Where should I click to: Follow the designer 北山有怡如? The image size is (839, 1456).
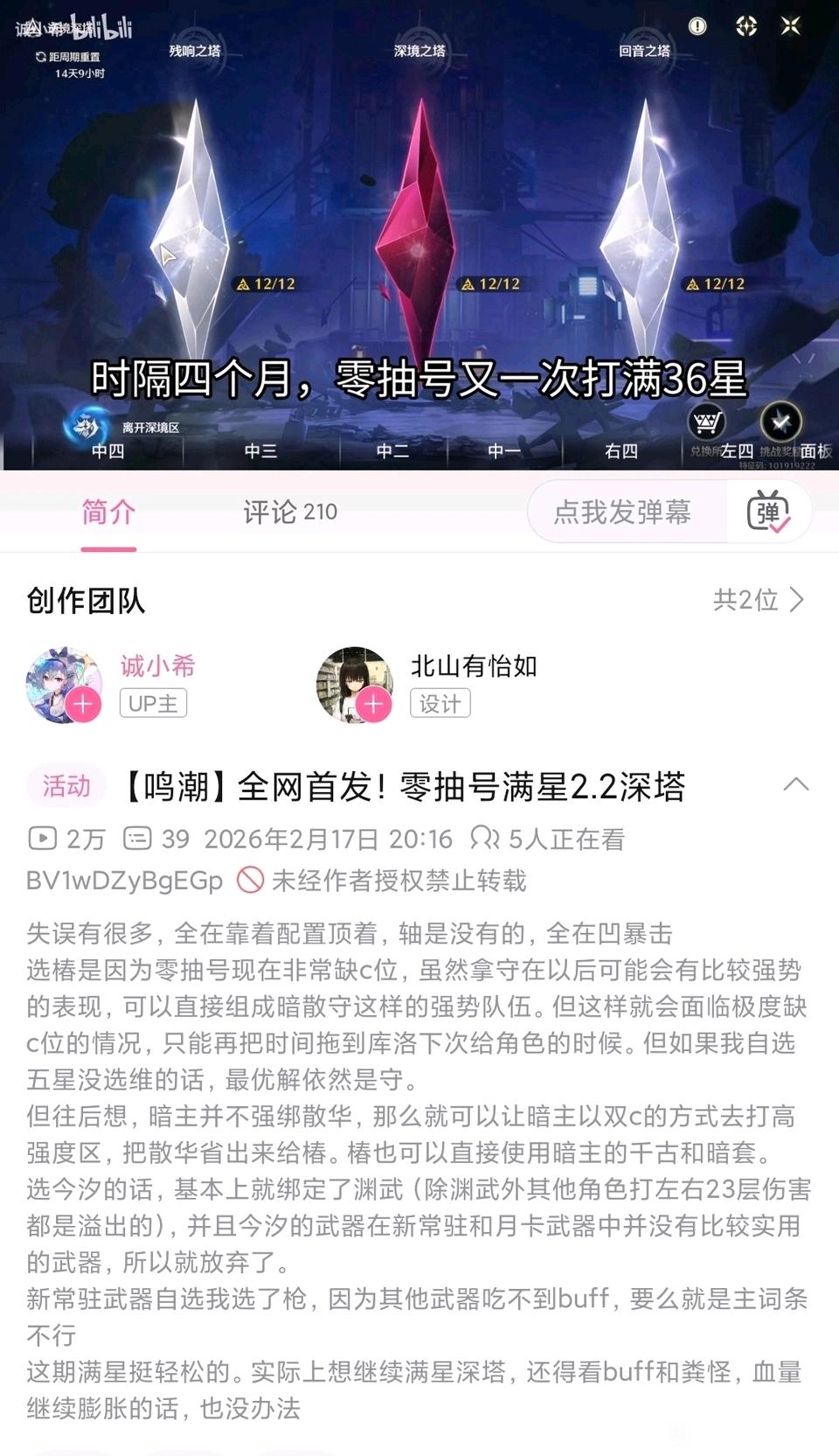pyautogui.click(x=373, y=704)
